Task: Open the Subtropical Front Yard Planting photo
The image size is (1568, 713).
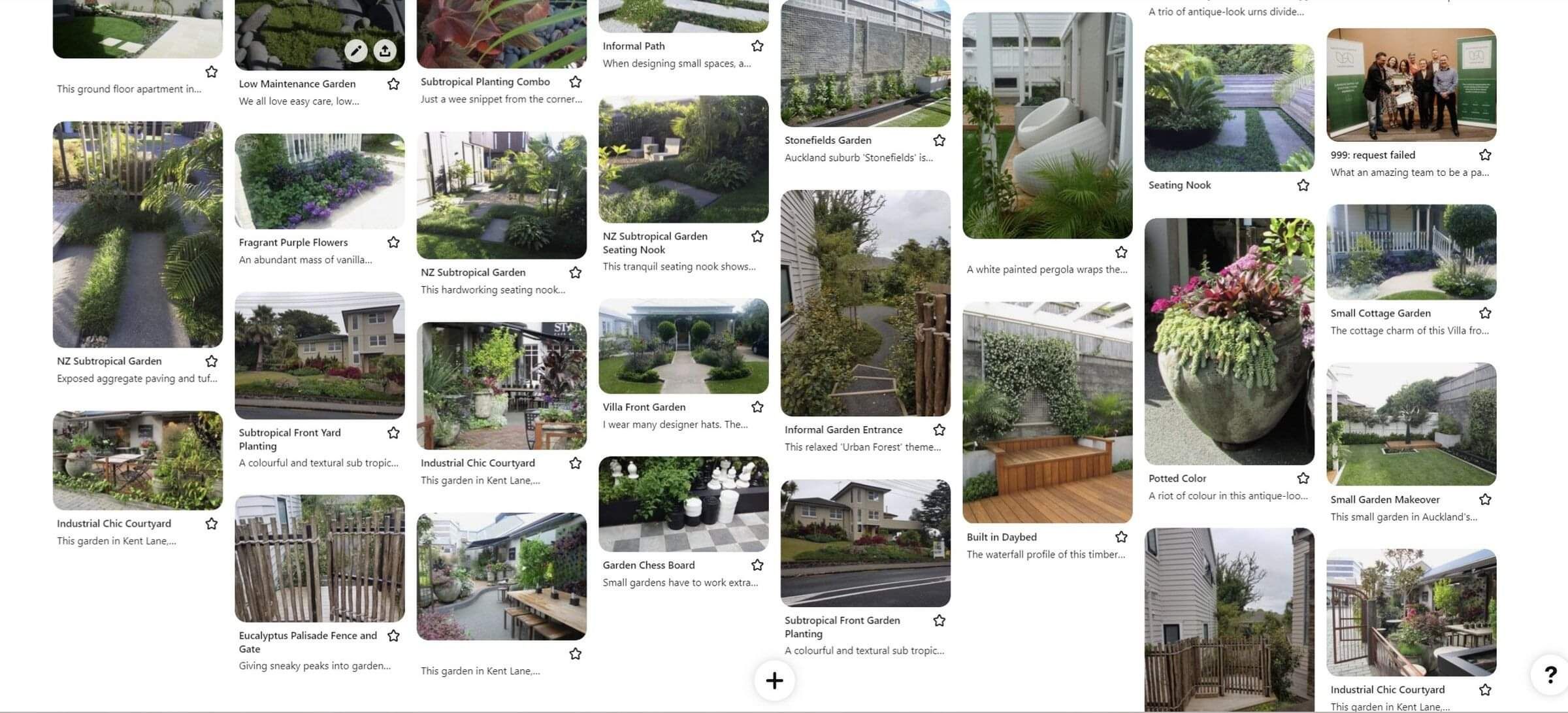Action: coord(319,356)
